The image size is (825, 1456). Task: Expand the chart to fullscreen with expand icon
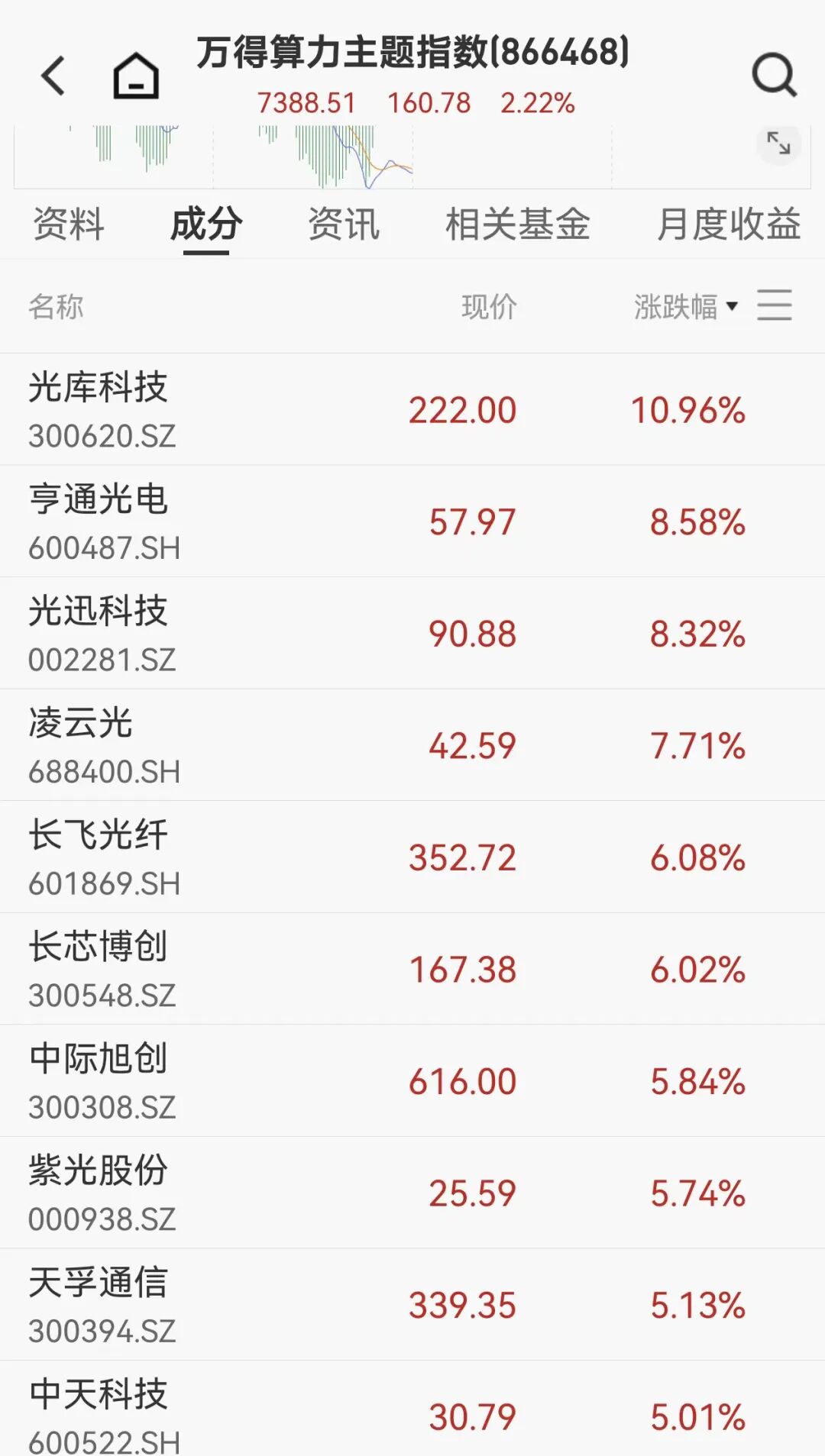click(x=778, y=144)
